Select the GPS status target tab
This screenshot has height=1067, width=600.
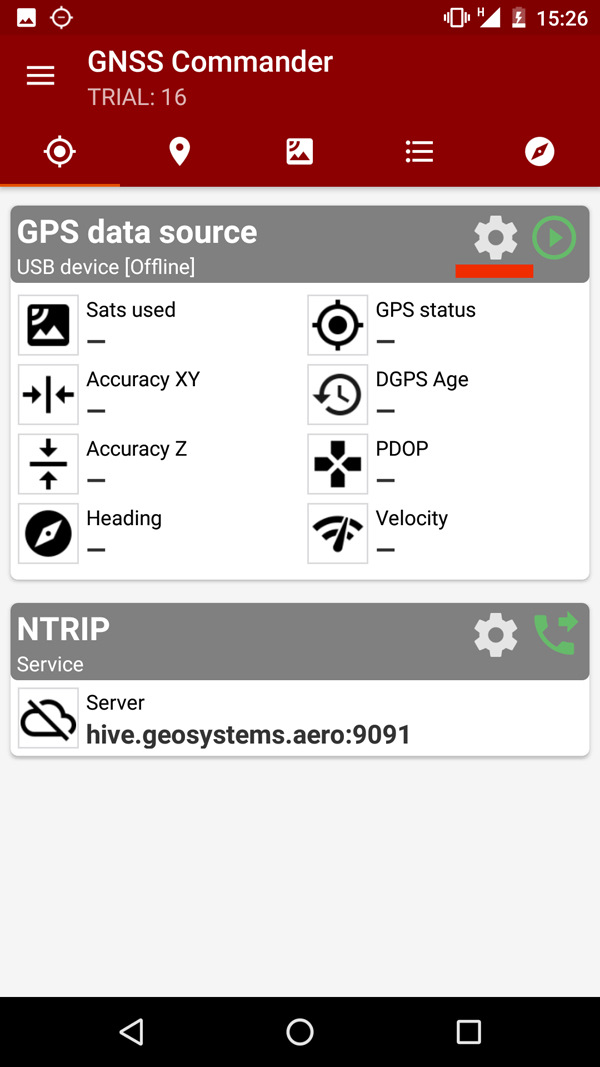click(60, 151)
